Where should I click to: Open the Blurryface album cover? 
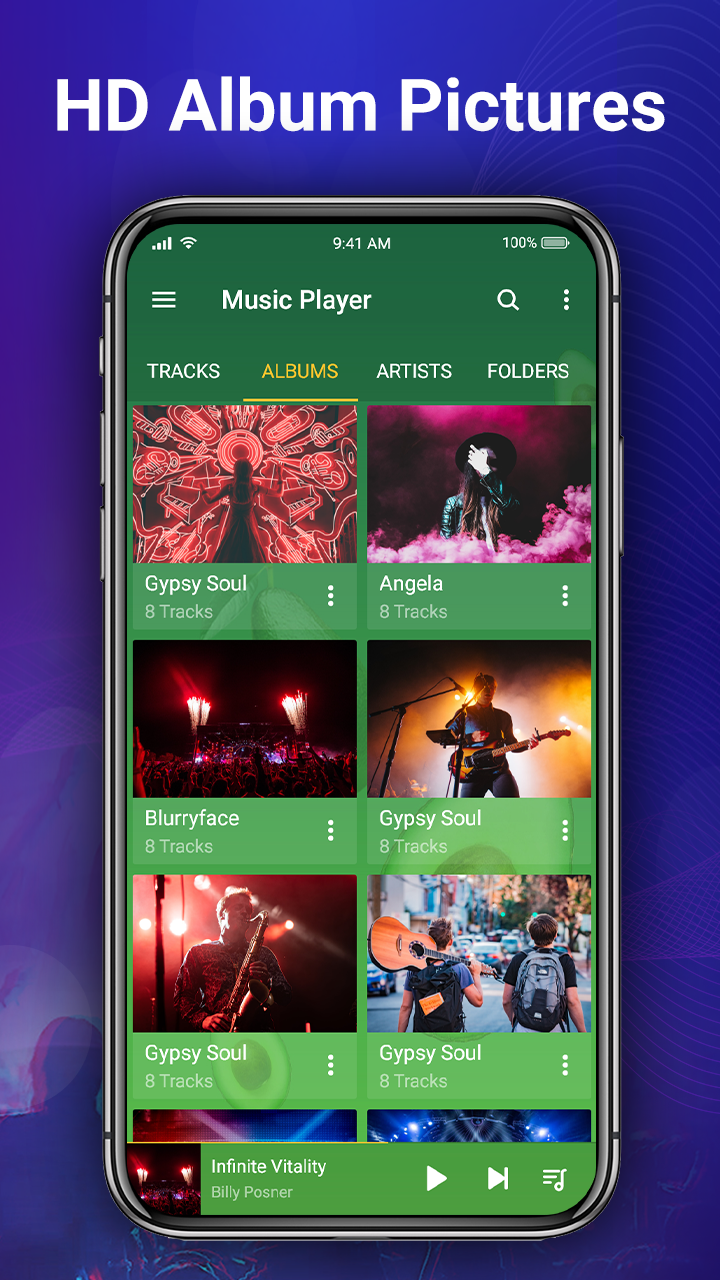[x=245, y=718]
